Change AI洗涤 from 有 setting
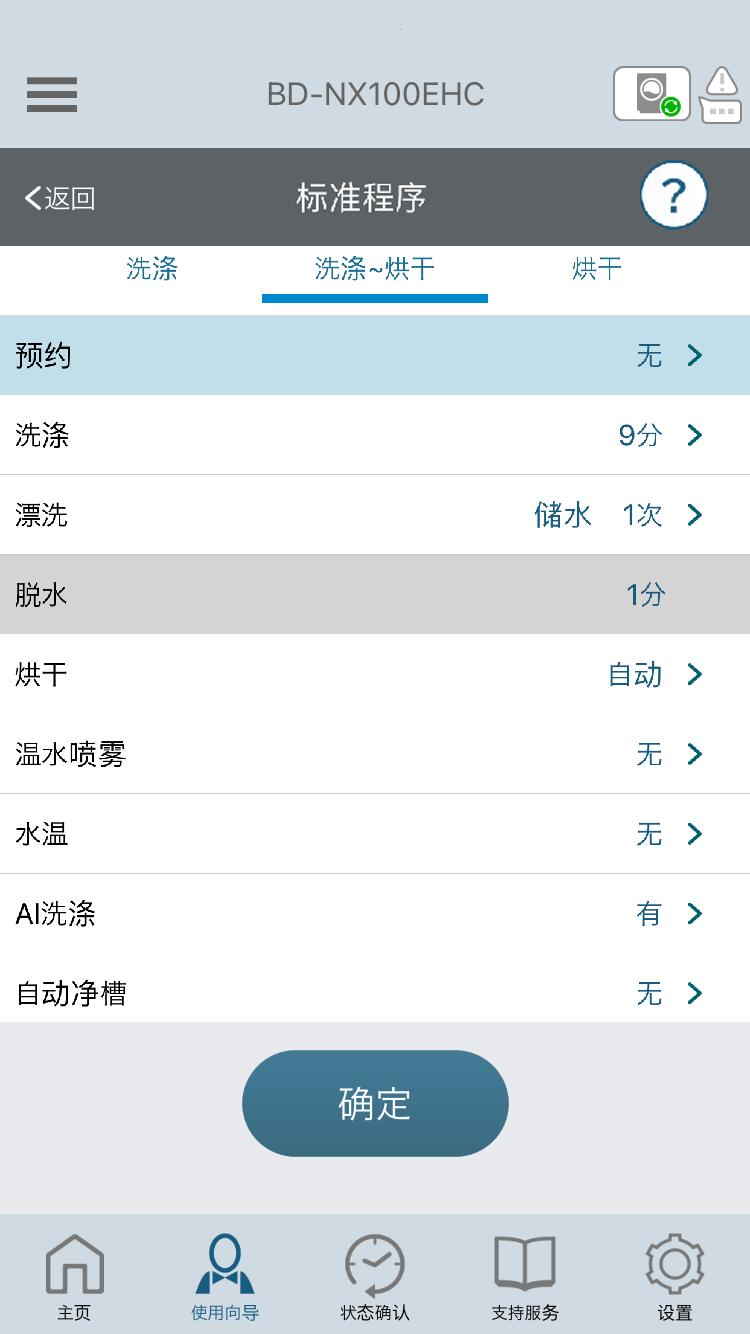The height and width of the screenshot is (1334, 750). tap(375, 913)
